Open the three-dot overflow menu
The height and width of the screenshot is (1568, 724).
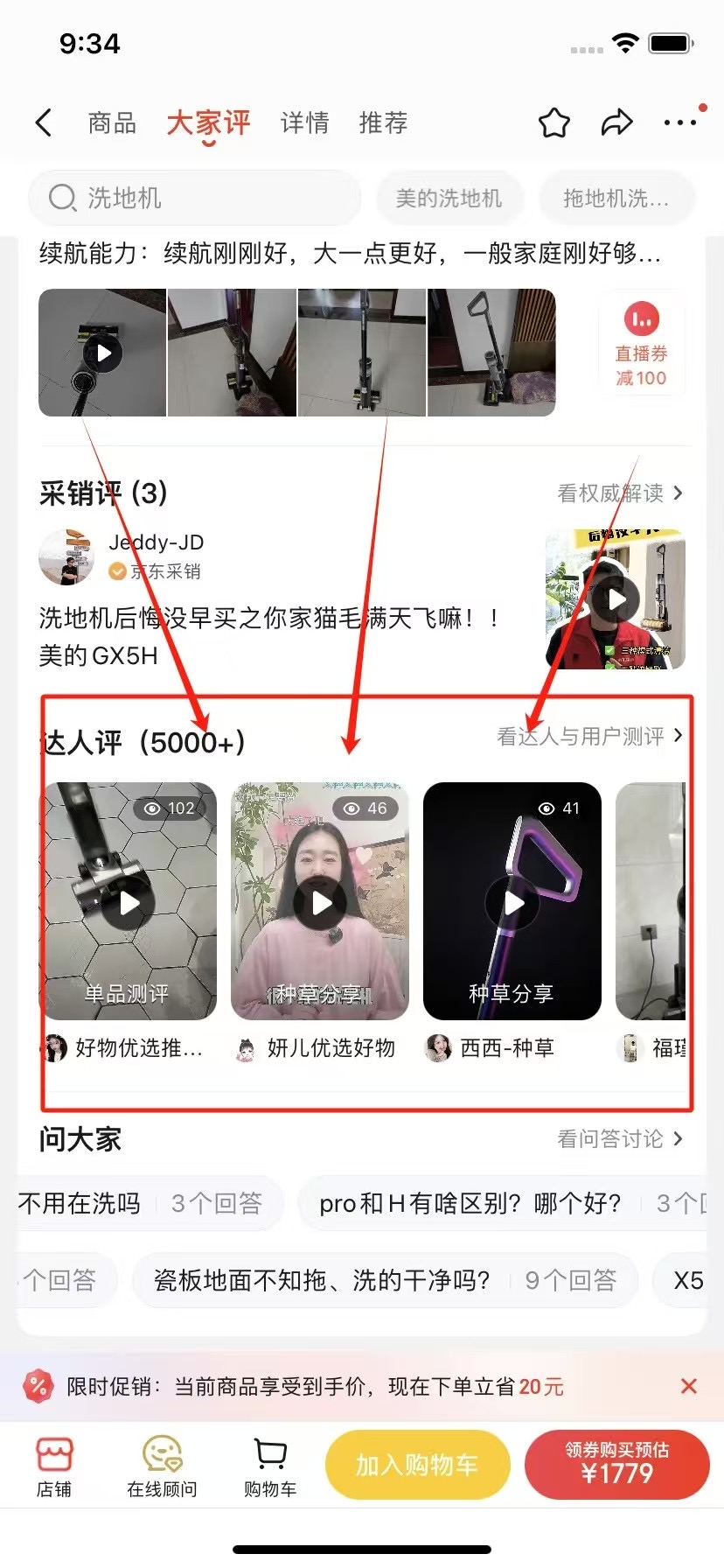tap(680, 123)
